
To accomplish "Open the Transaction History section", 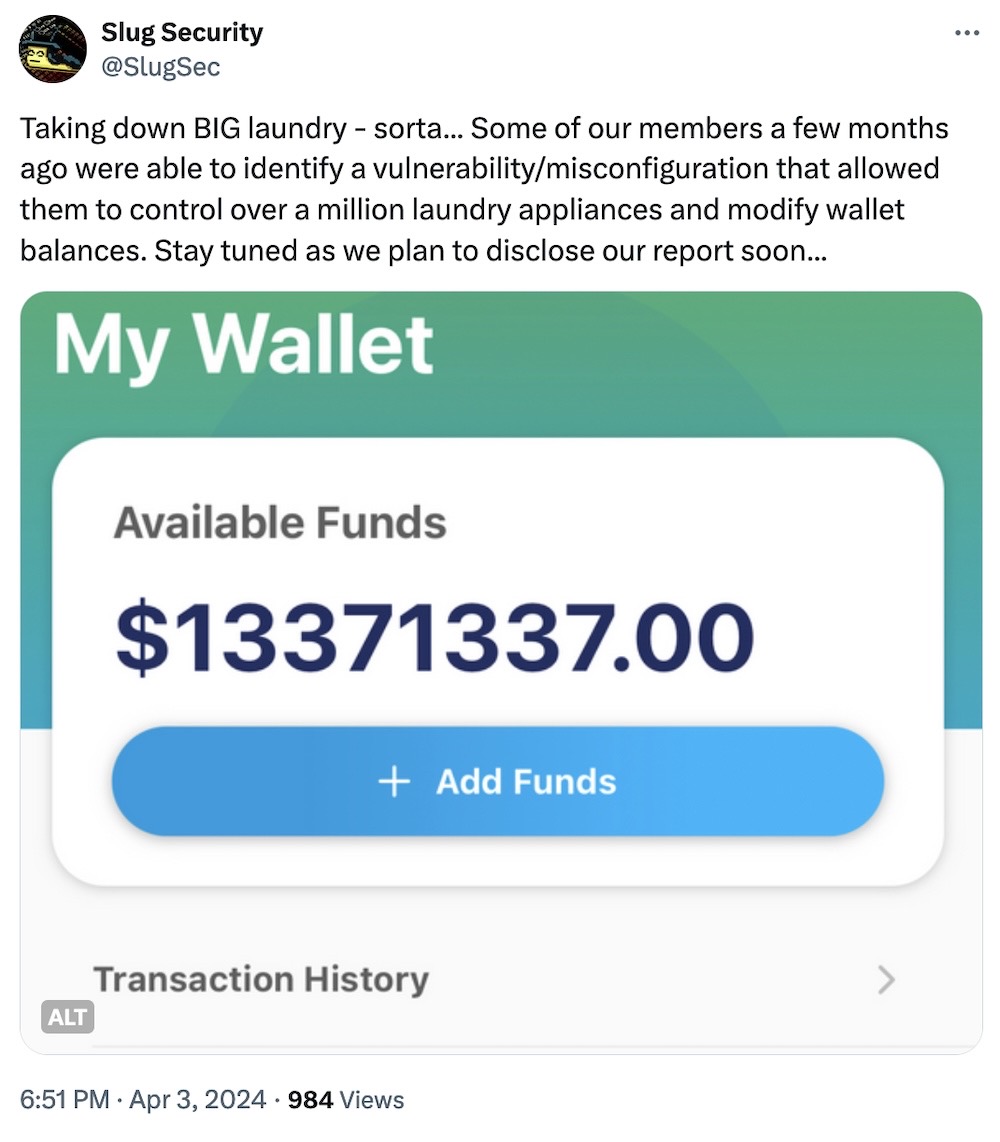I will [260, 980].
